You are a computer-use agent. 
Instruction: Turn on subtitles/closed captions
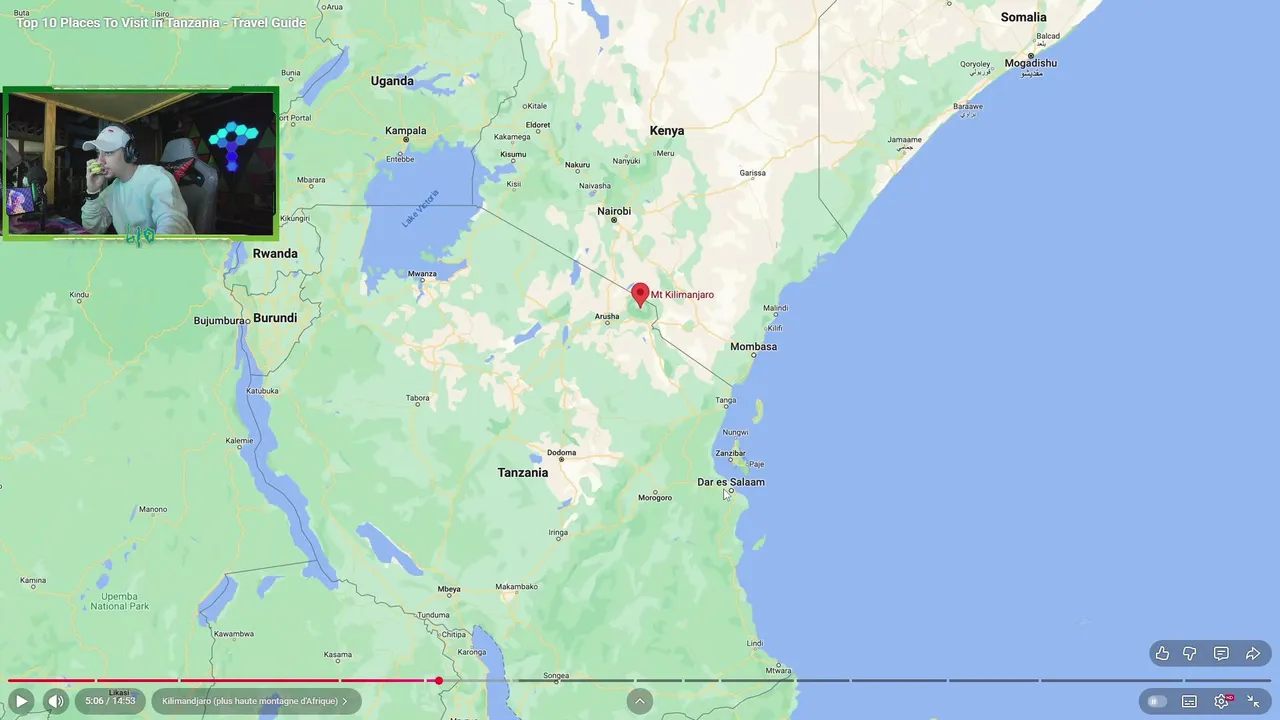1189,701
